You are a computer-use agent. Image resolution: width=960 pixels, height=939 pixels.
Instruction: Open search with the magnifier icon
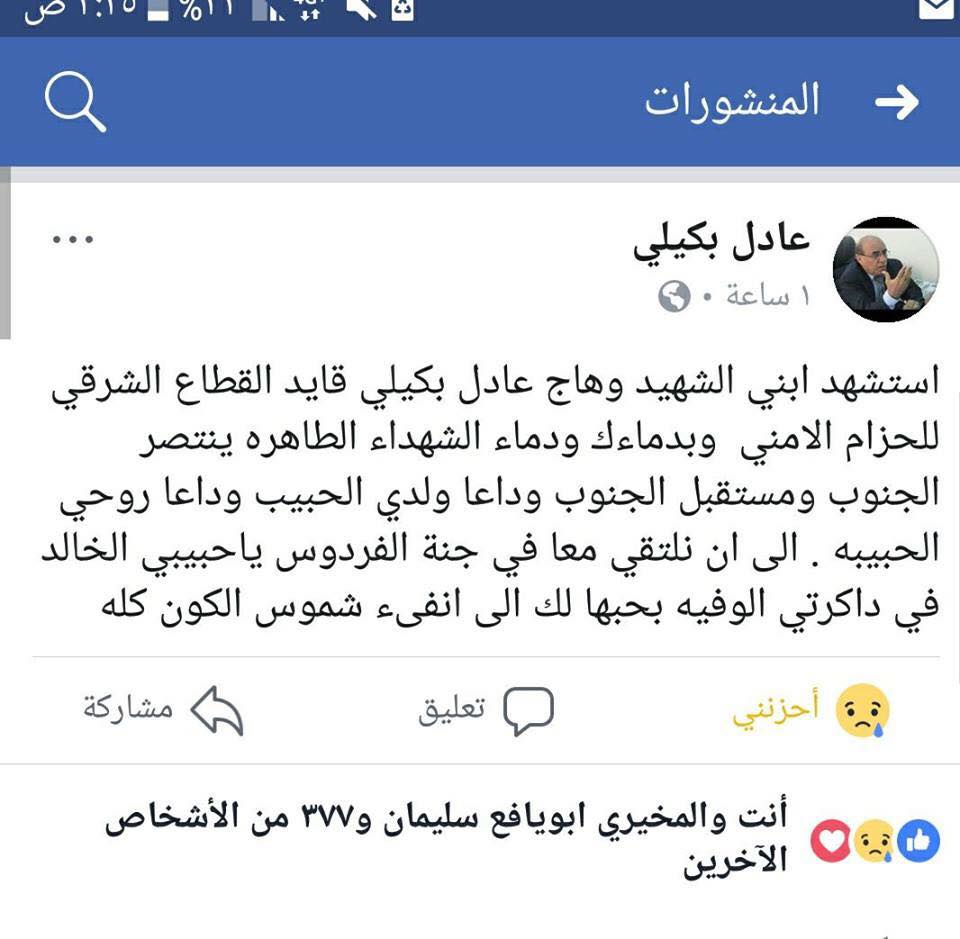75,102
